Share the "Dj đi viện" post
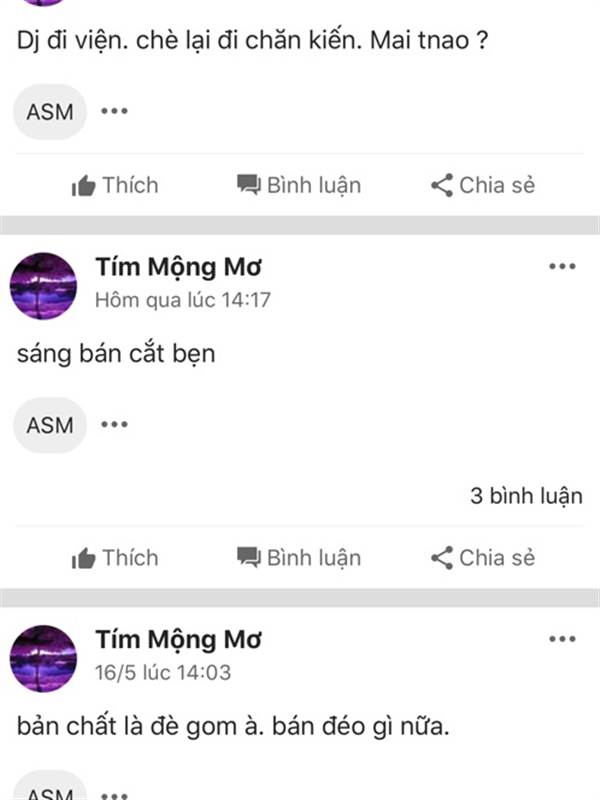 483,185
